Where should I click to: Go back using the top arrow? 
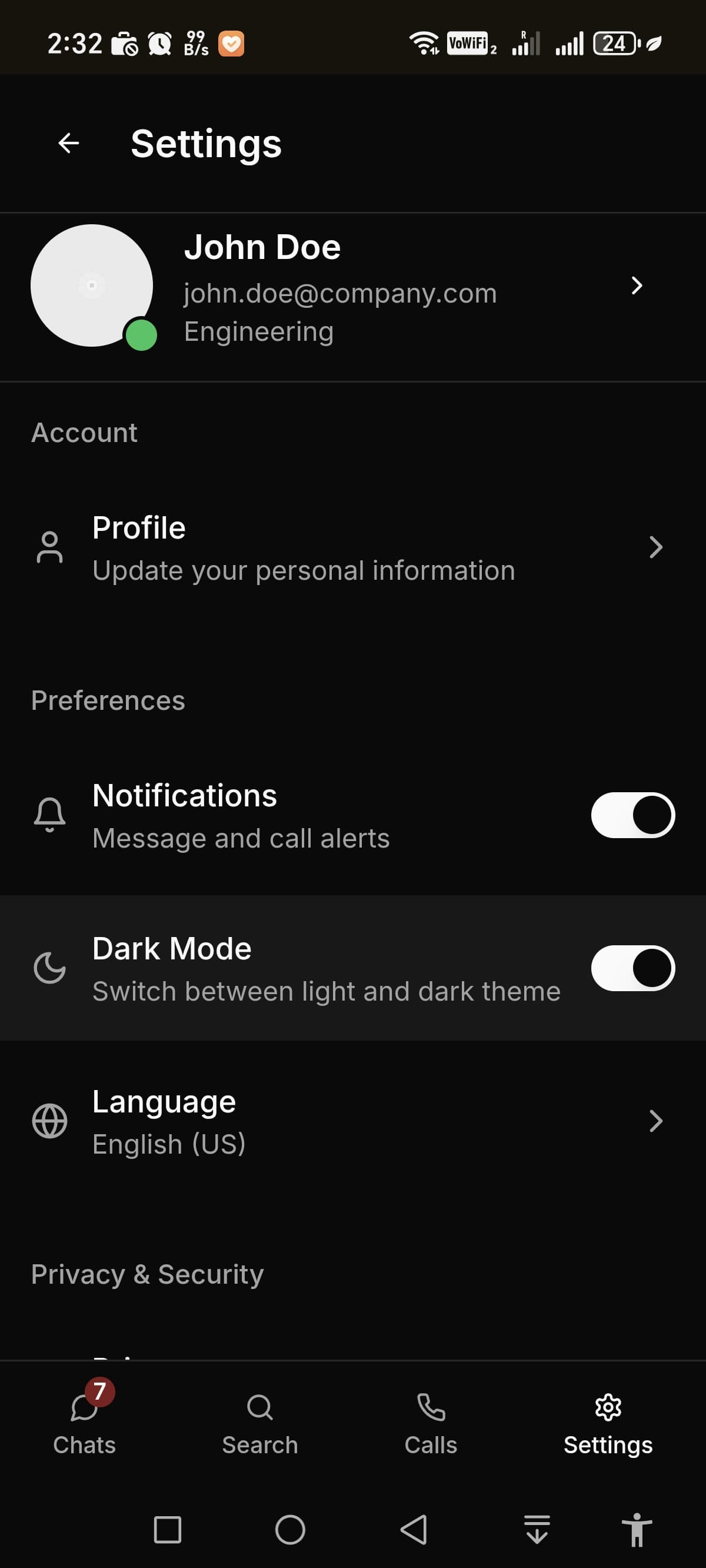69,144
